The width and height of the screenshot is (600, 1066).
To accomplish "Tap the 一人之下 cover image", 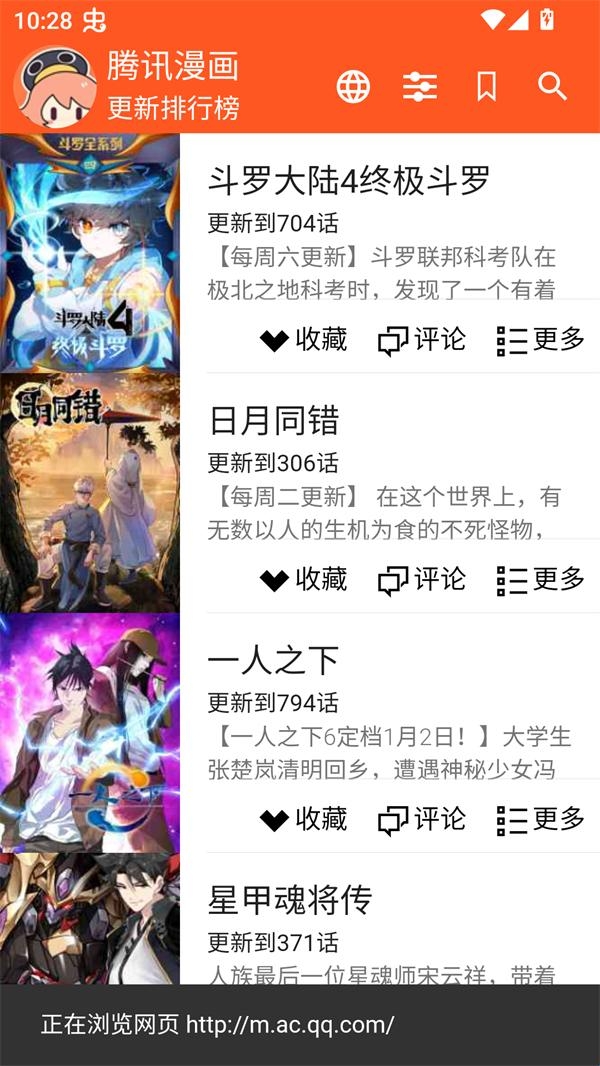I will [x=90, y=733].
